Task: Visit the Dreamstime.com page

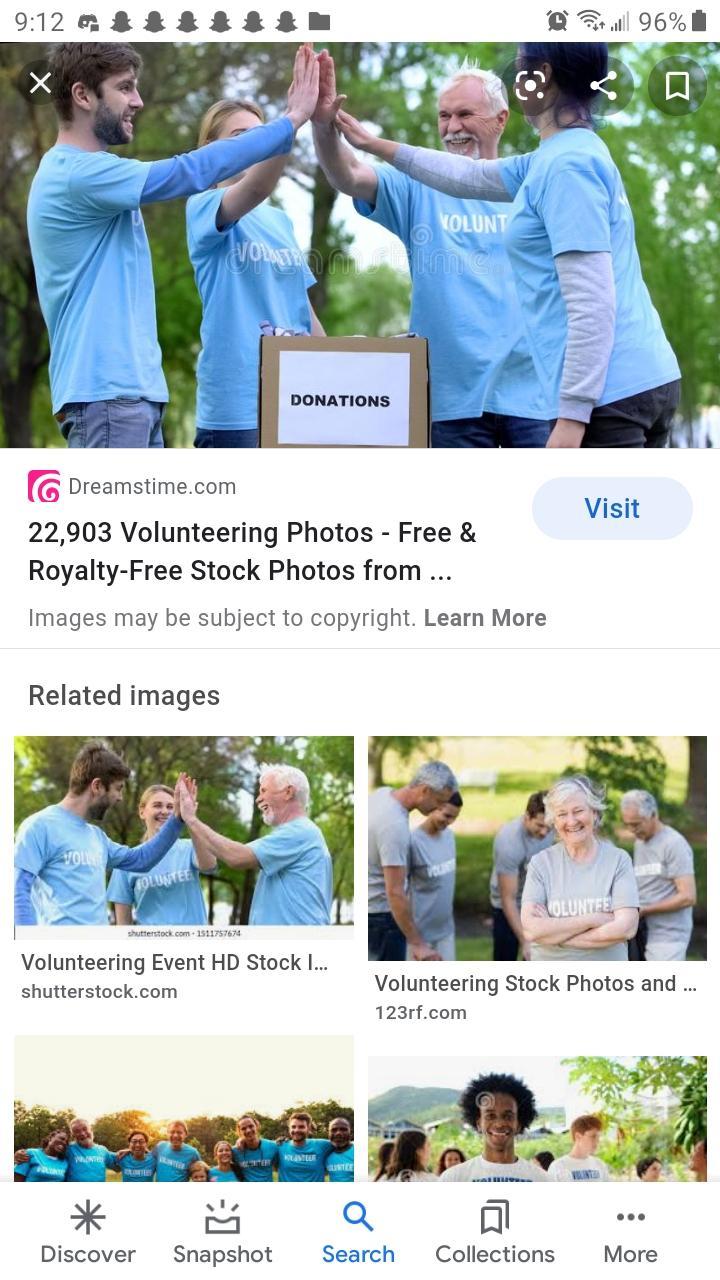Action: point(611,508)
